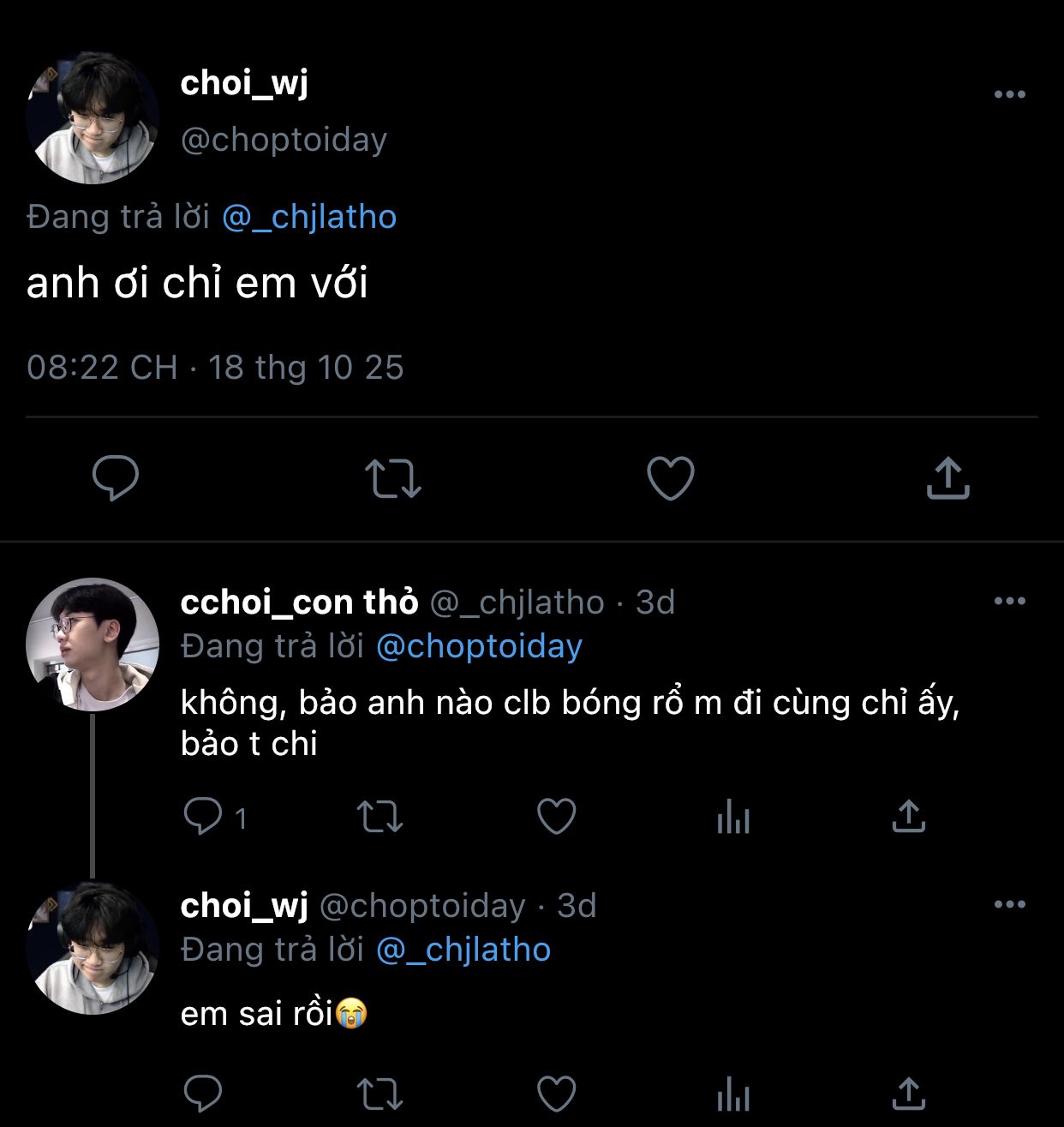Open the @_chjlatho link in the "em sai rồi" reply
This screenshot has width=1064, height=1127.
pos(463,950)
